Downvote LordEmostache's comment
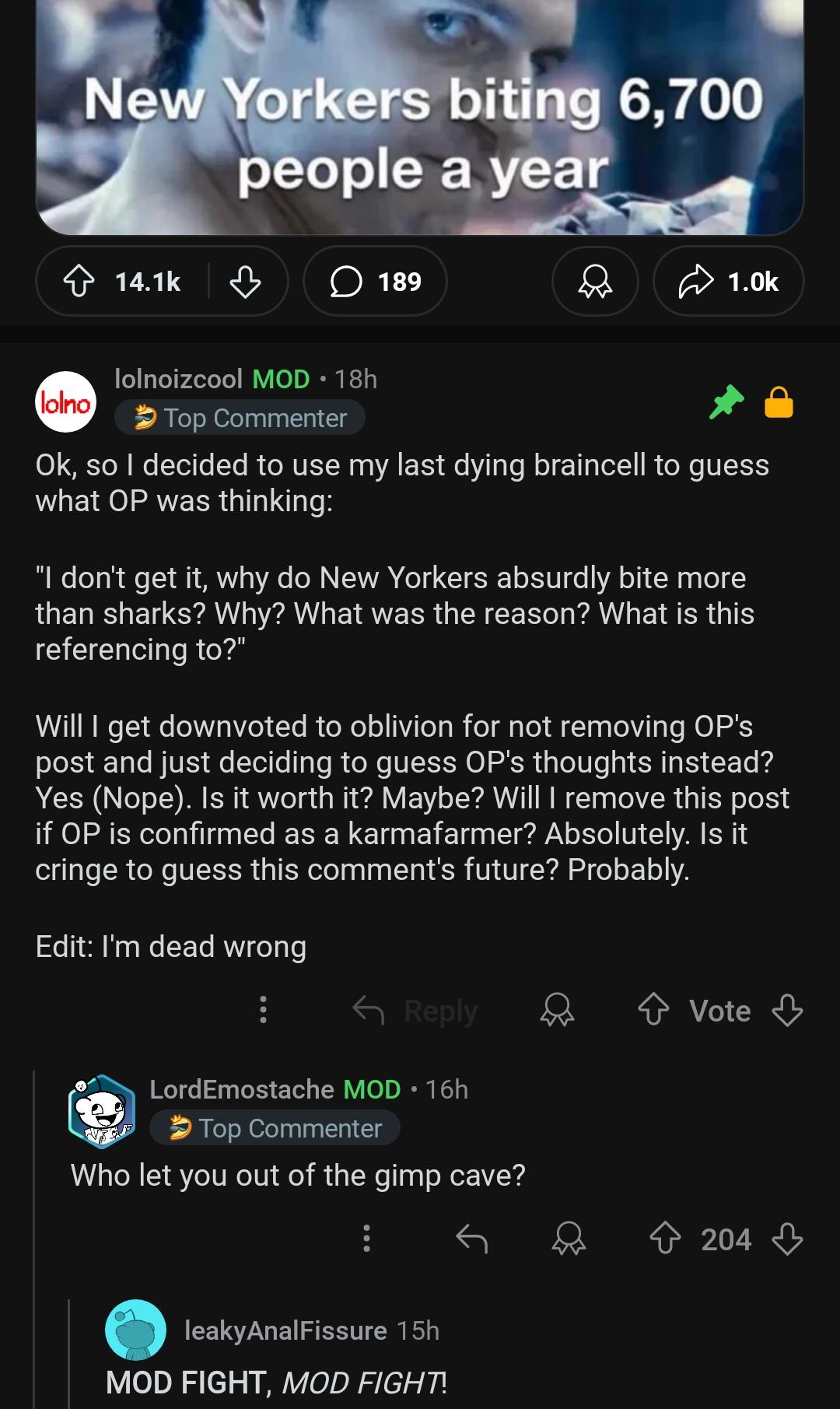Screen dimensions: 840x1409 tap(787, 1239)
